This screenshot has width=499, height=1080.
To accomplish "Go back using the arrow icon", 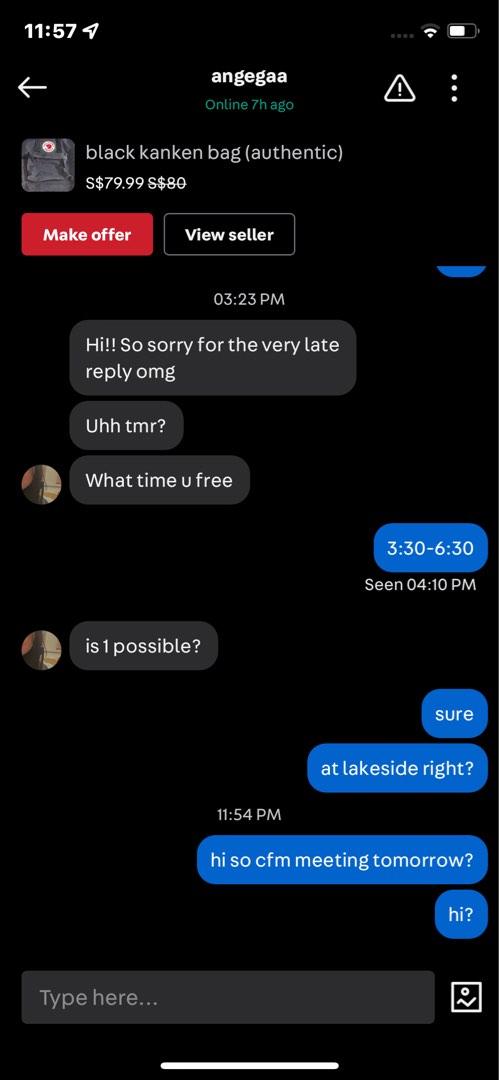I will coord(32,87).
